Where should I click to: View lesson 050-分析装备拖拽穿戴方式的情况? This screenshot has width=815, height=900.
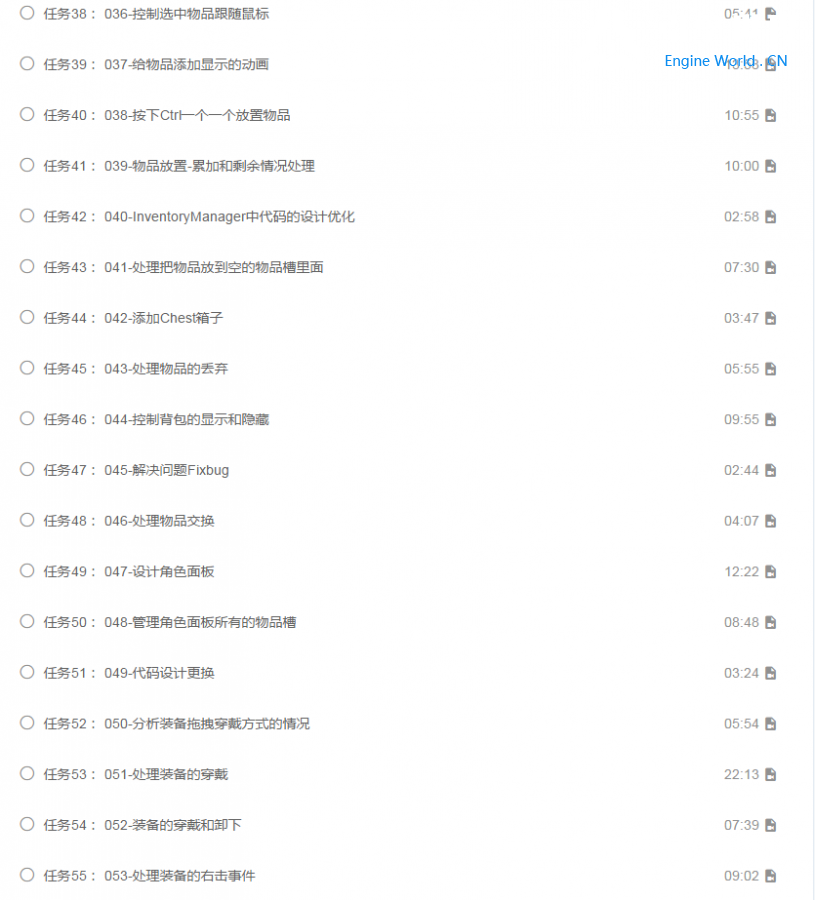tap(207, 723)
